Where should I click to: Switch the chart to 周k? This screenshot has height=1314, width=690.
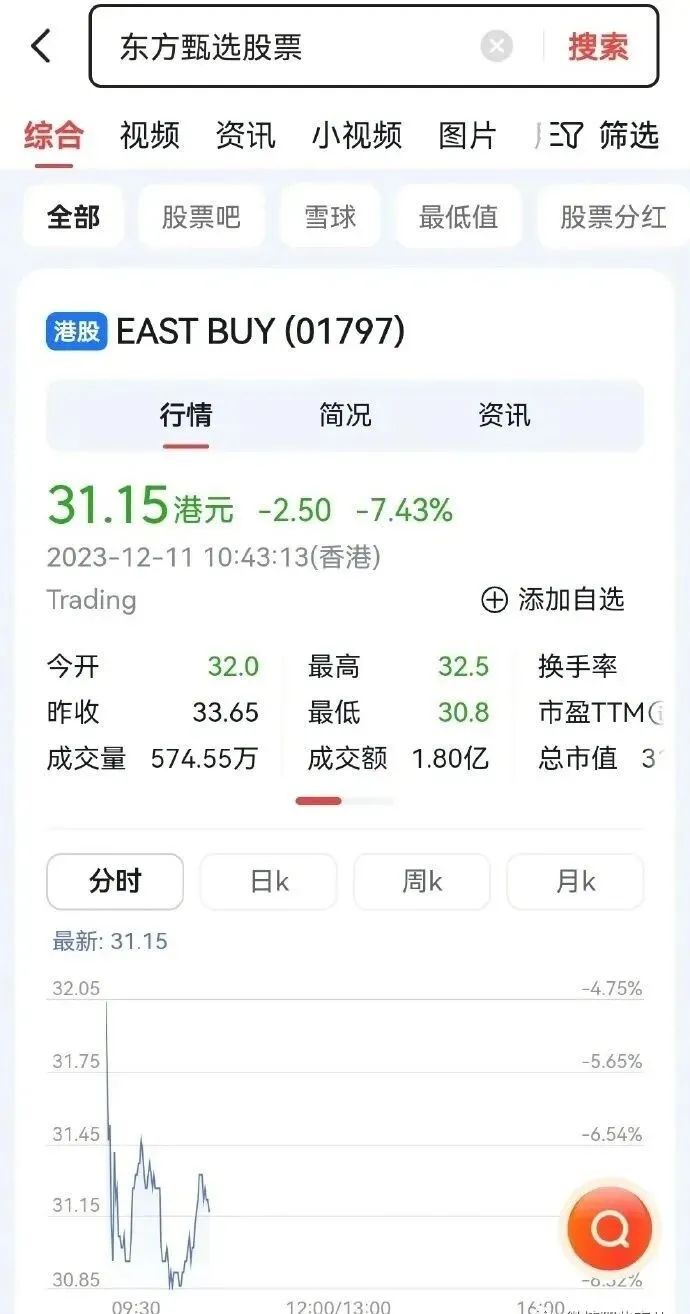(x=421, y=881)
